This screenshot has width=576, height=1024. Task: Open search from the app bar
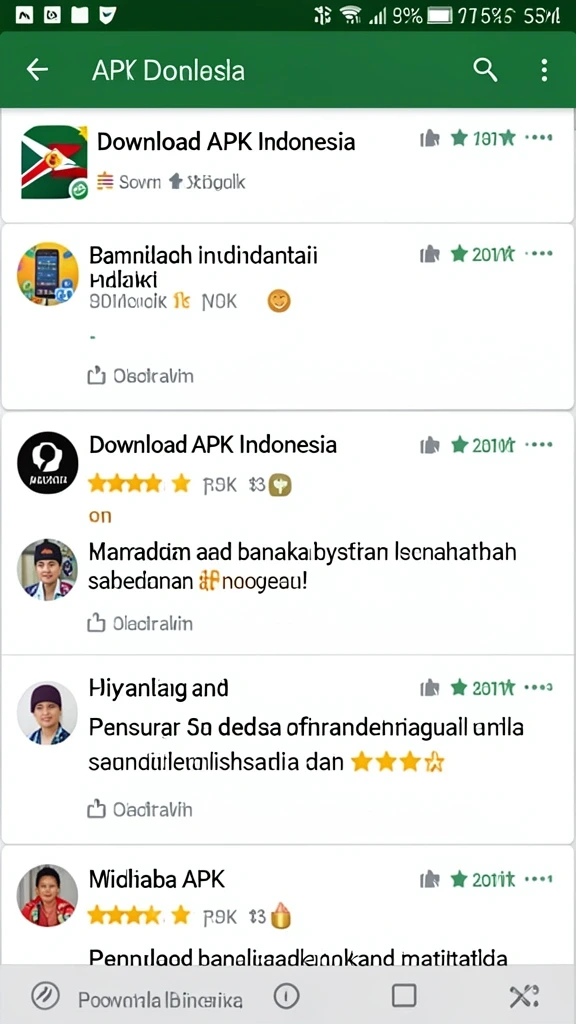coord(485,69)
